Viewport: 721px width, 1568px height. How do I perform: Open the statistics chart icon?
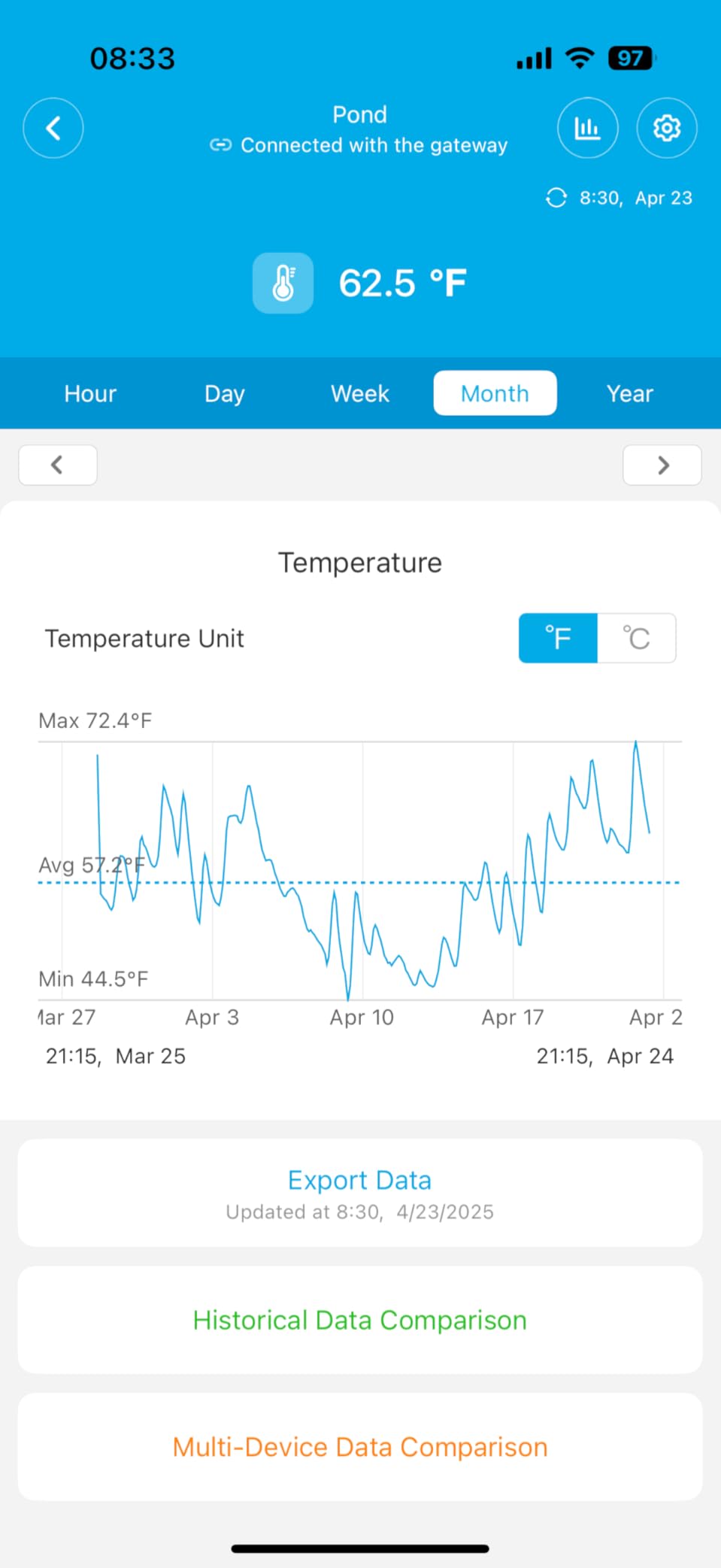(587, 128)
